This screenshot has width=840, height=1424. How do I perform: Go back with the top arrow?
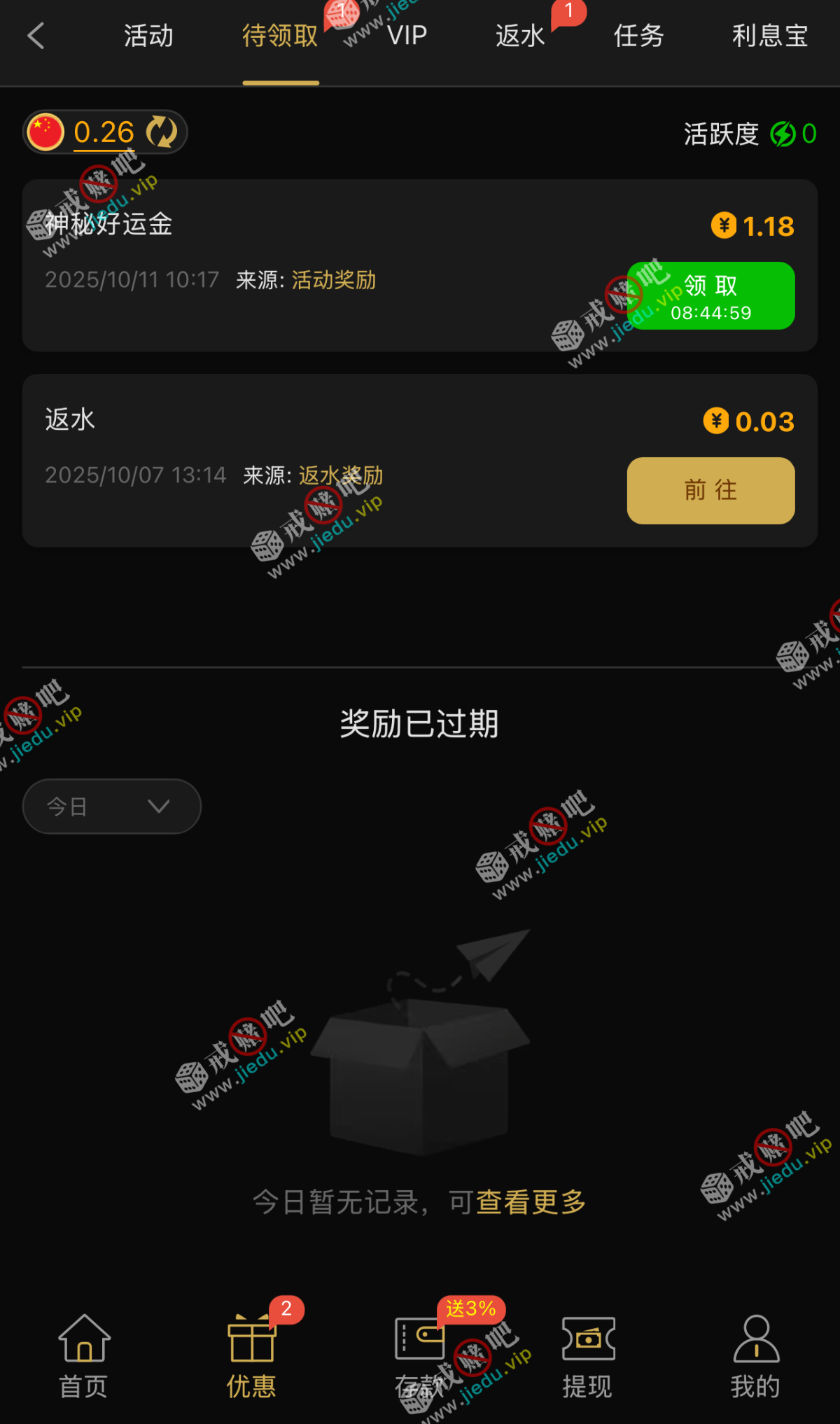click(36, 36)
